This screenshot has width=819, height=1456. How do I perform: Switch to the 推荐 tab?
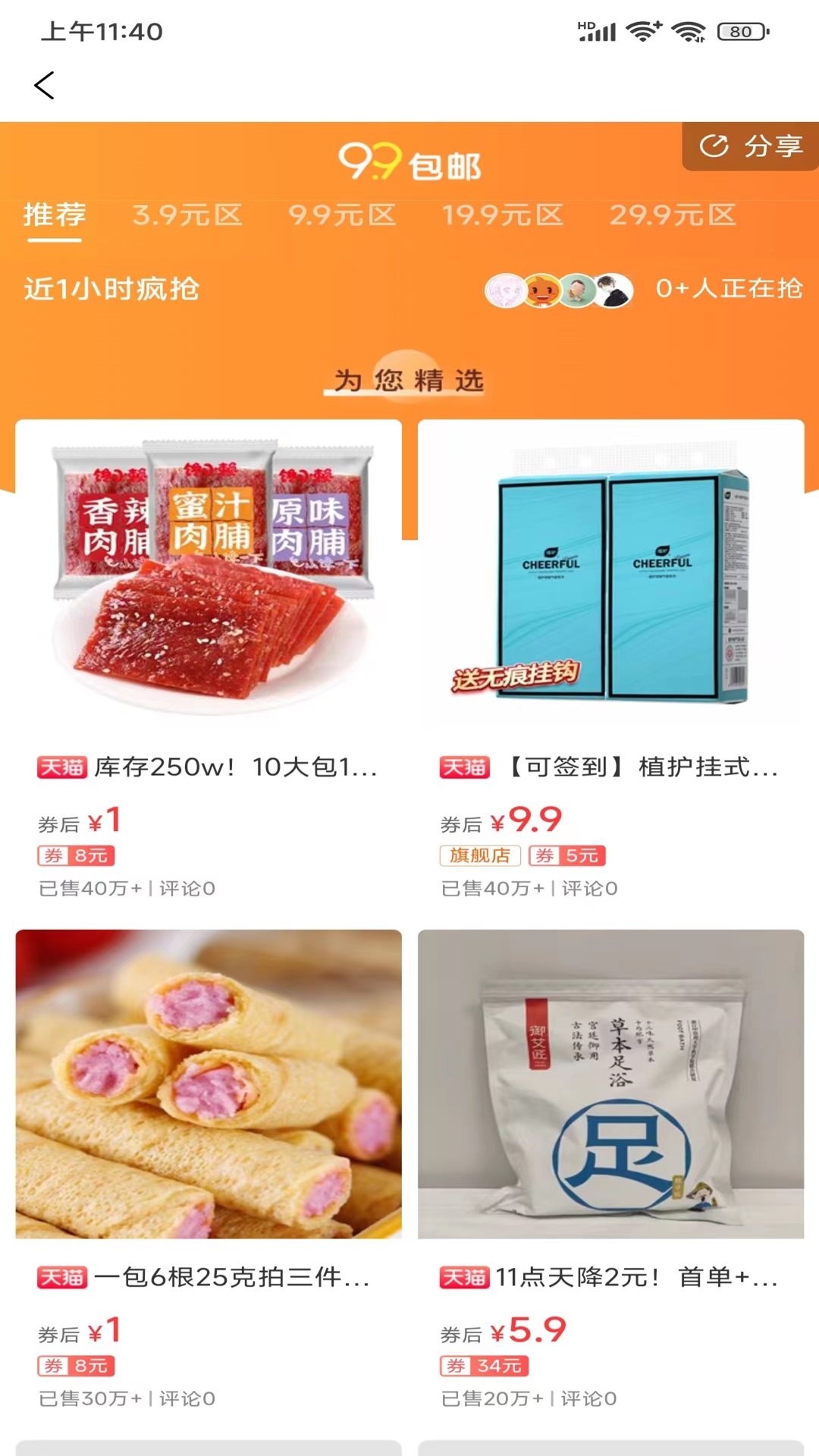[54, 215]
